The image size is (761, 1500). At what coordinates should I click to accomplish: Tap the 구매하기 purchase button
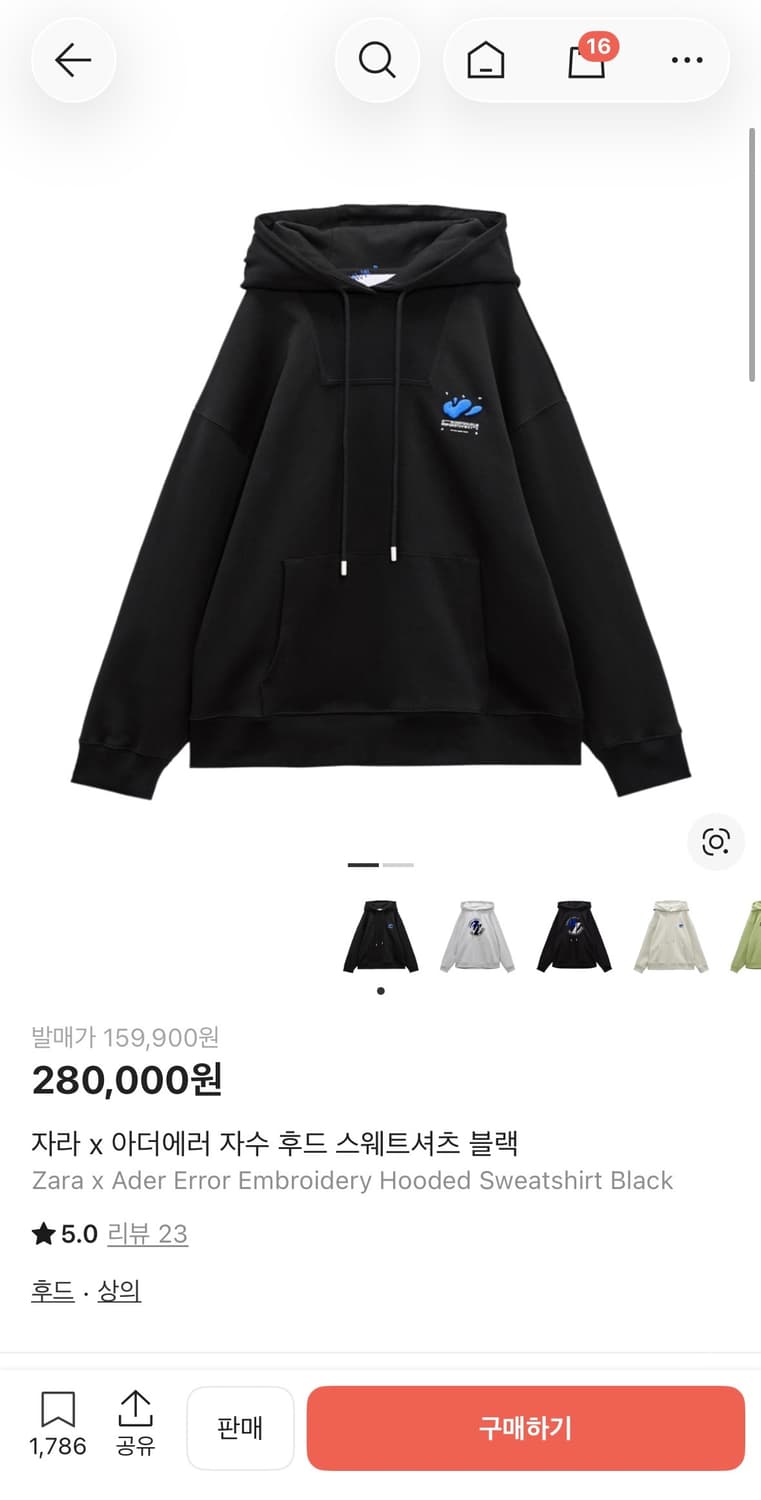coord(525,1428)
